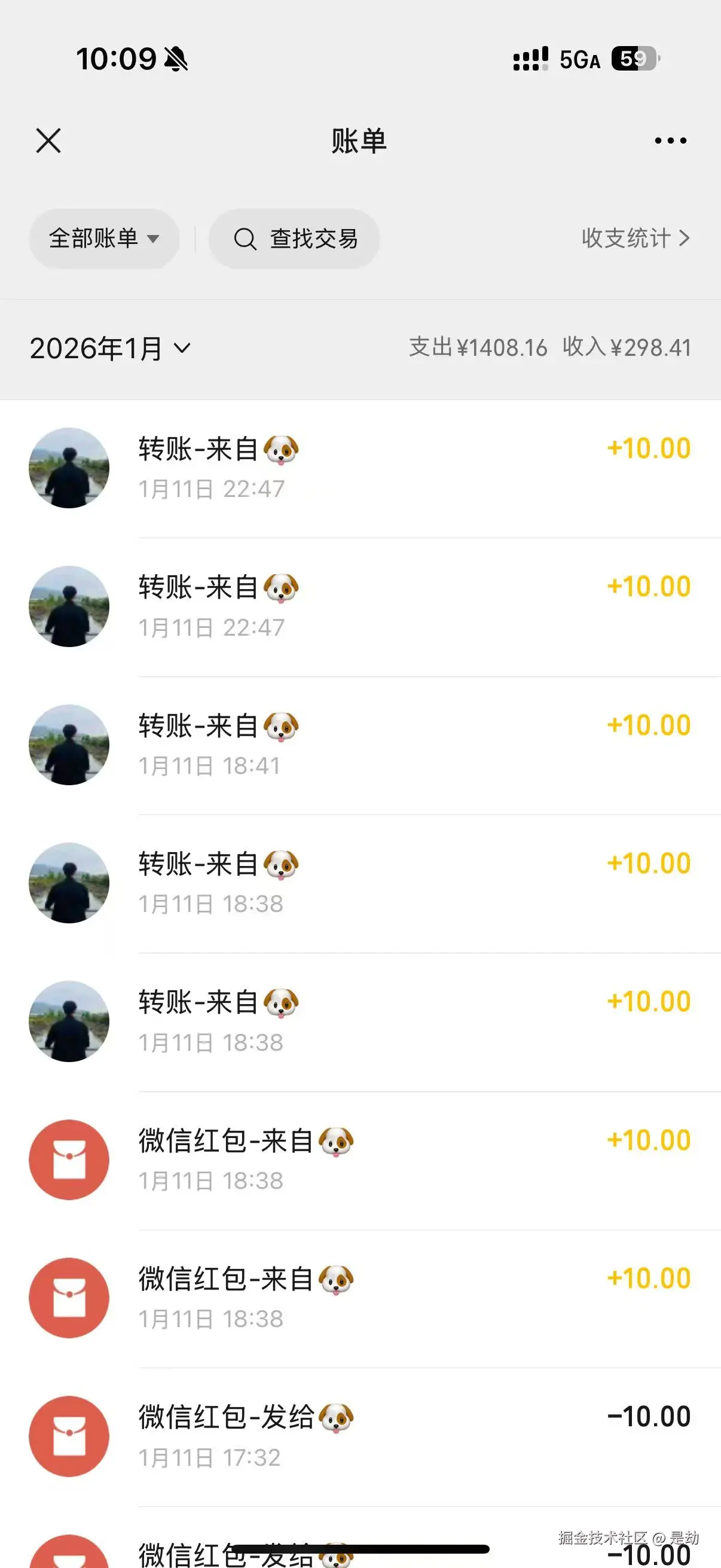This screenshot has width=721, height=1568.
Task: Tap the 查找交易 search bar
Action: pos(295,239)
